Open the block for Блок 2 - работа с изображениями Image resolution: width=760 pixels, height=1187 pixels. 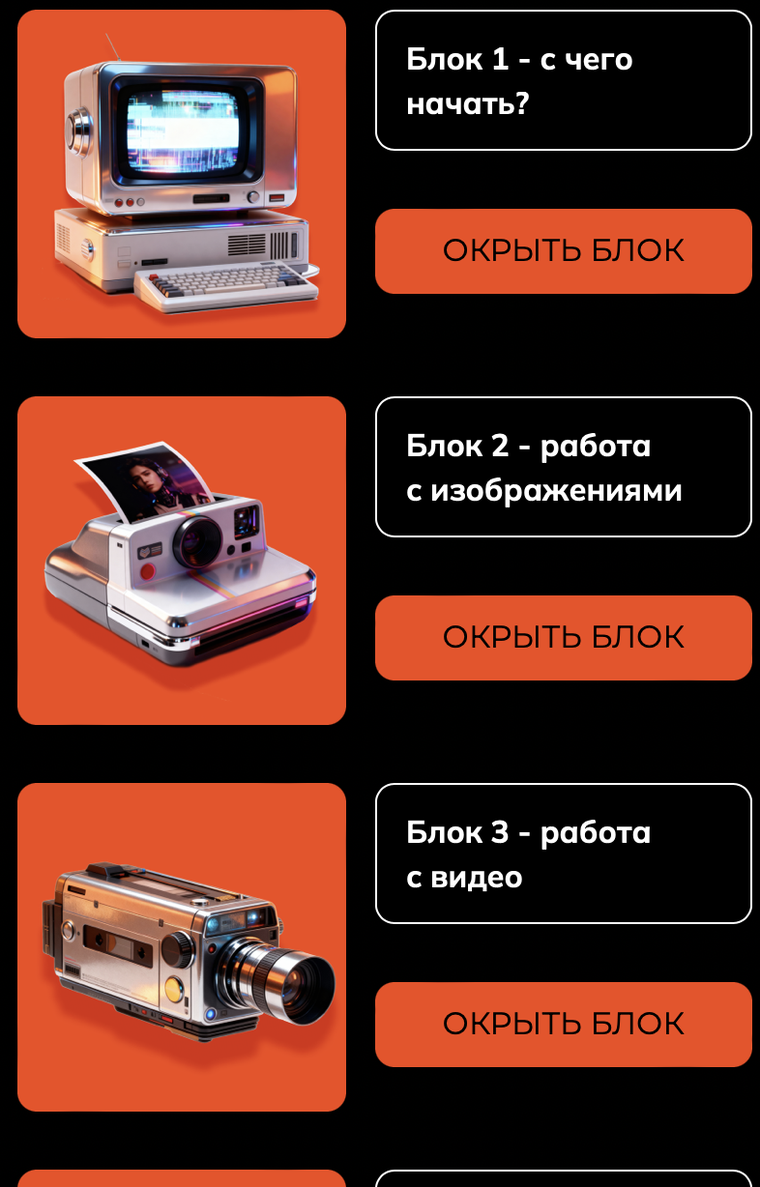563,638
